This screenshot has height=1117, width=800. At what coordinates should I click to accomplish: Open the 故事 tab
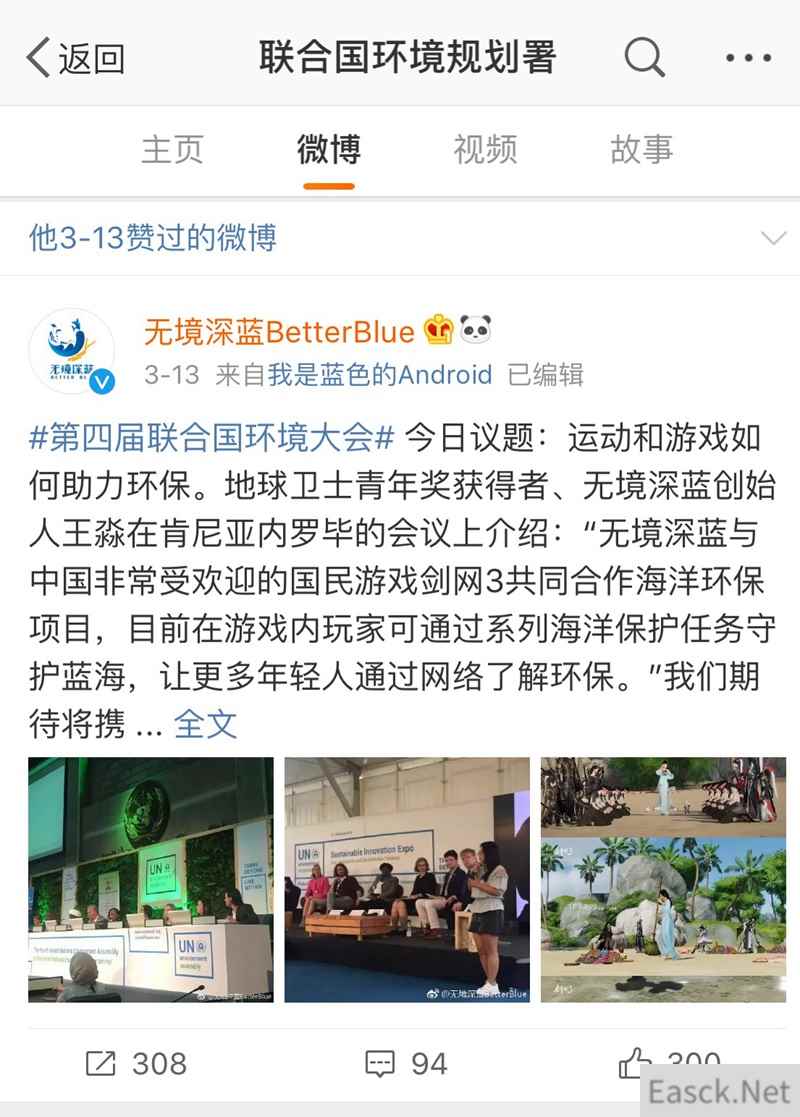642,149
